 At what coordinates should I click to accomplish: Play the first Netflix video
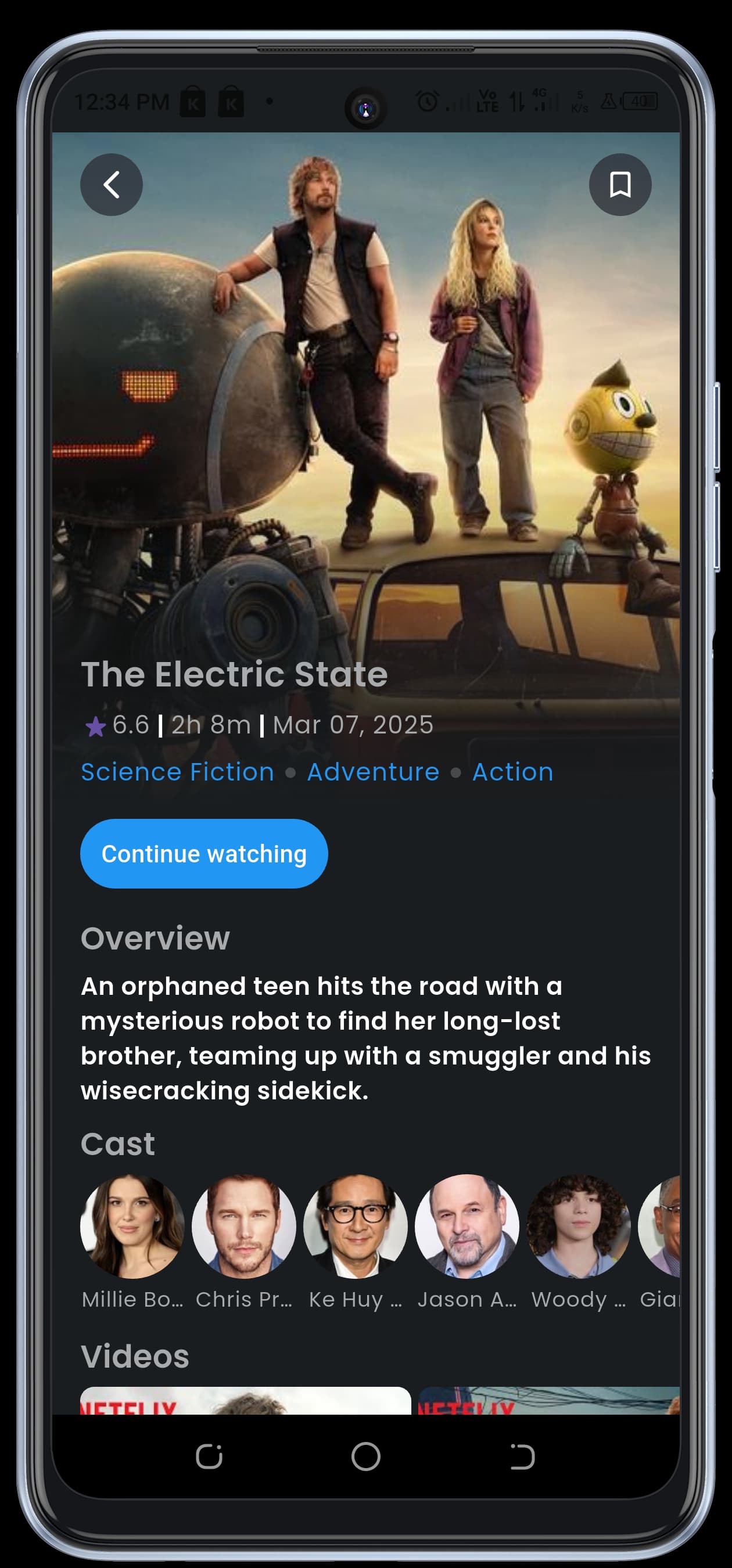coord(245,1401)
